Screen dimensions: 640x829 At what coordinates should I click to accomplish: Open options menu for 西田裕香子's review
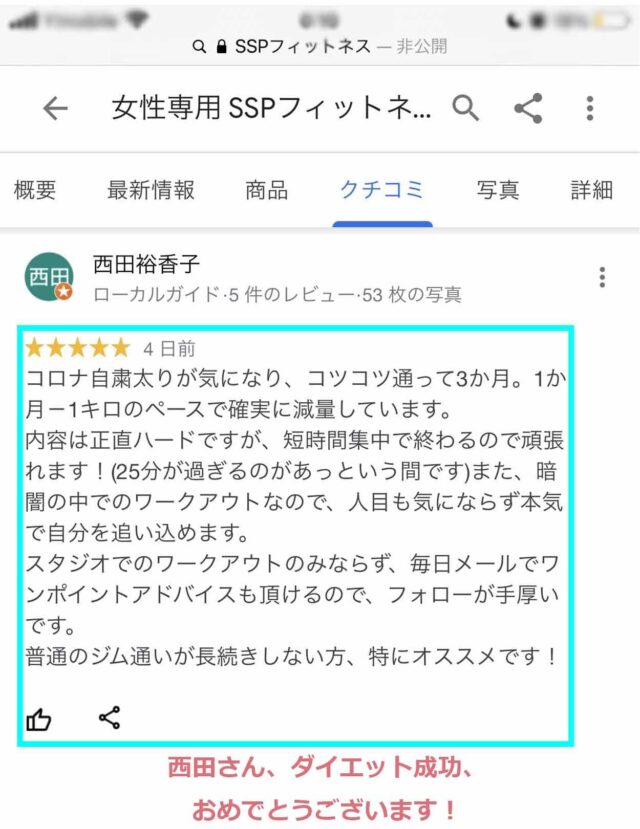(x=601, y=277)
